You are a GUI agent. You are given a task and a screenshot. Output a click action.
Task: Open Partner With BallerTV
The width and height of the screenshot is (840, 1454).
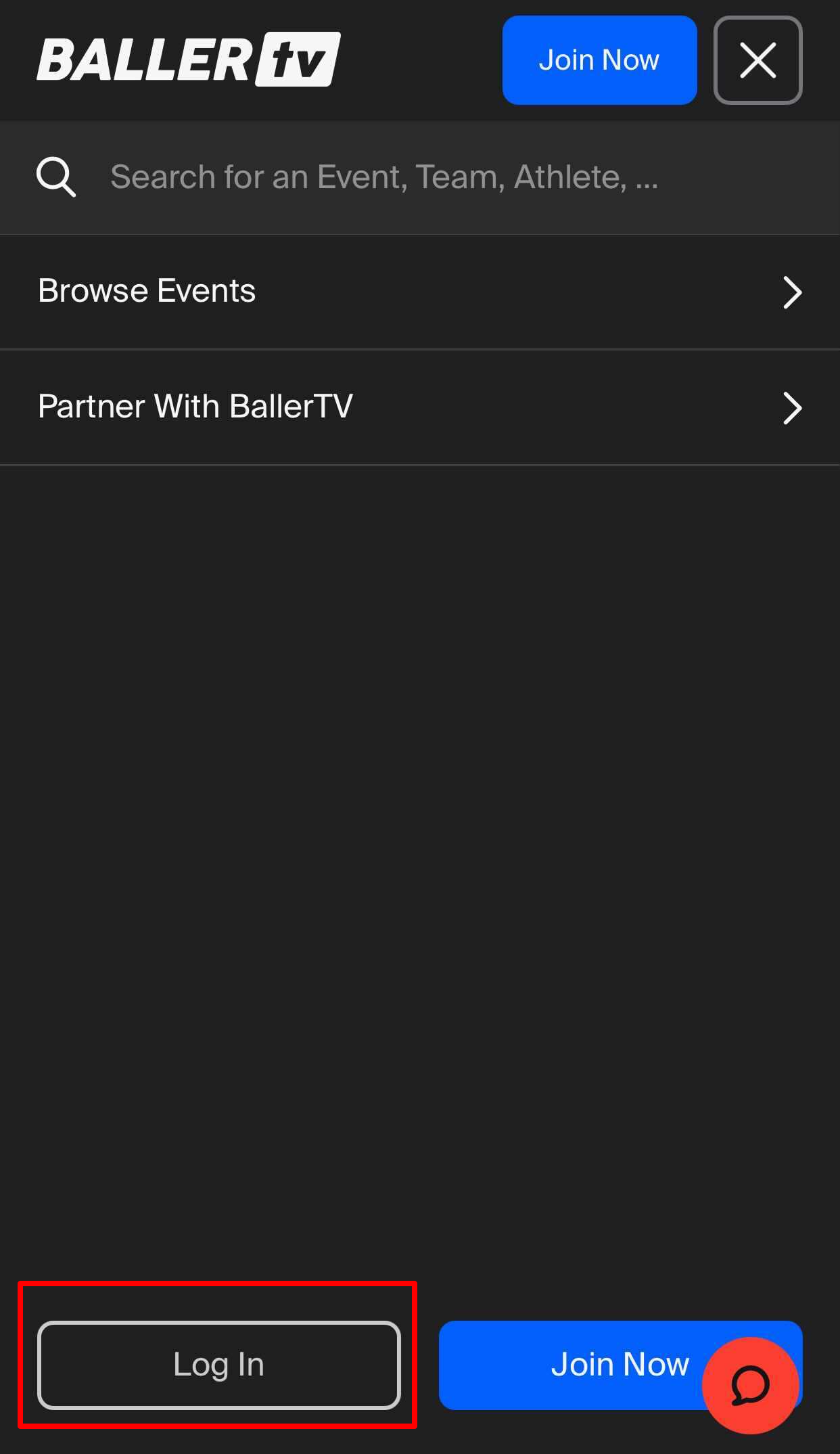420,407
